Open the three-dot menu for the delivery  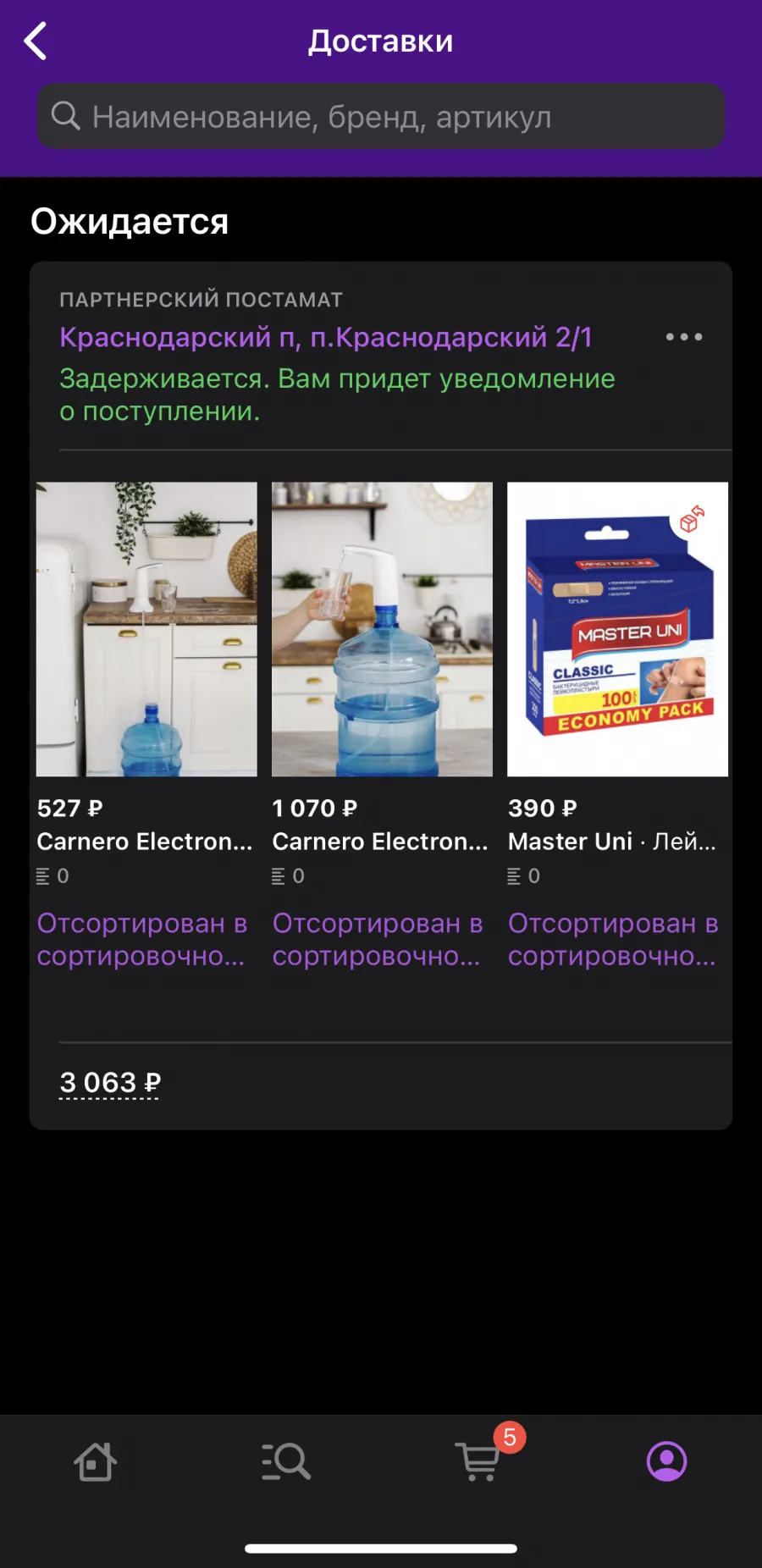[x=683, y=337]
